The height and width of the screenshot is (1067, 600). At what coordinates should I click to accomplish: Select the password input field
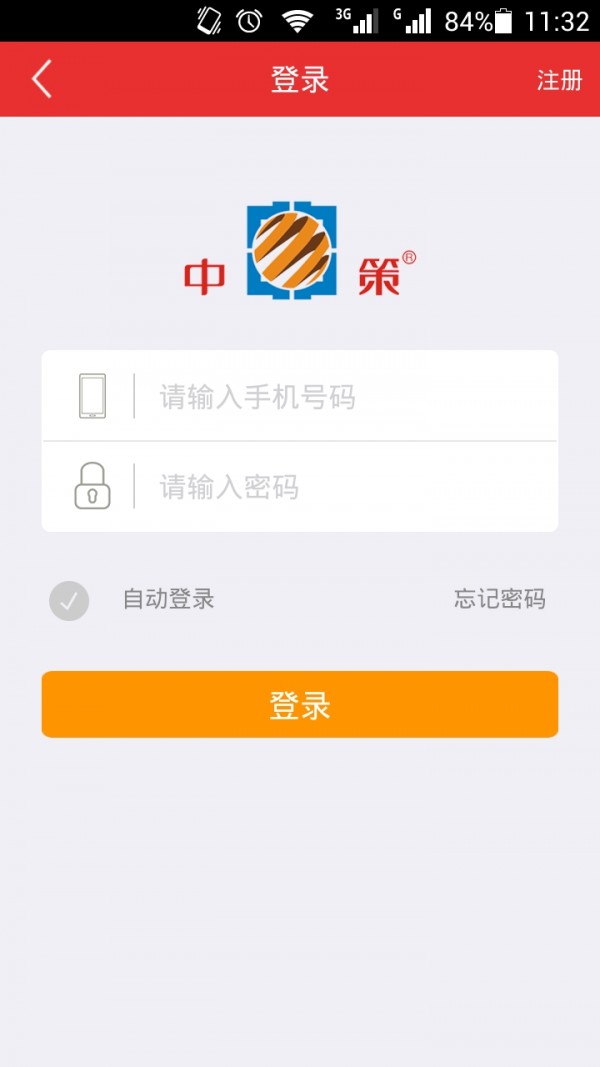[x=340, y=487]
